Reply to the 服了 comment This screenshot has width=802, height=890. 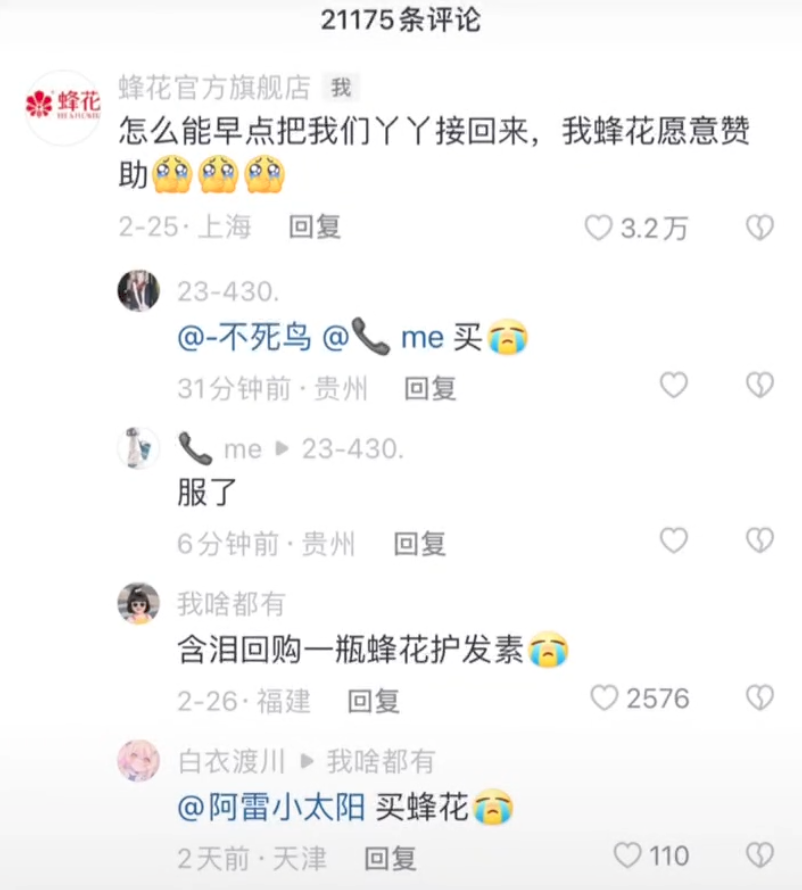pos(419,544)
